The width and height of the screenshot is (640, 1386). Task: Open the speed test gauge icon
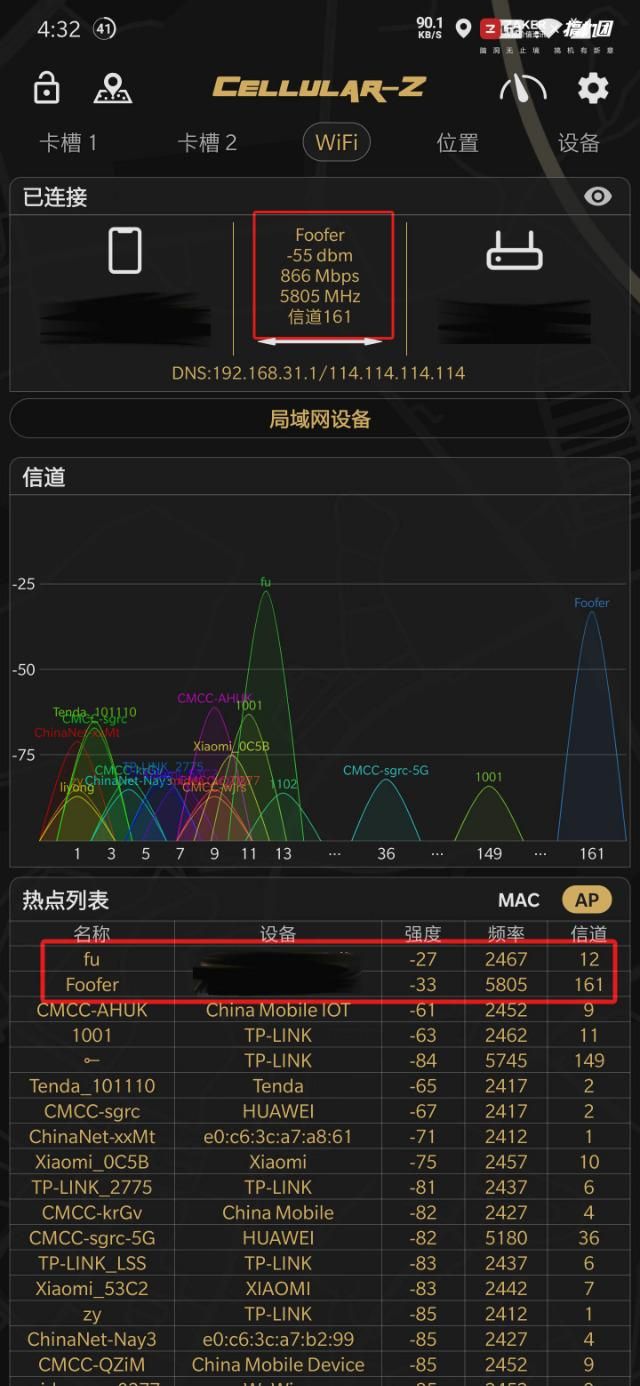point(522,88)
